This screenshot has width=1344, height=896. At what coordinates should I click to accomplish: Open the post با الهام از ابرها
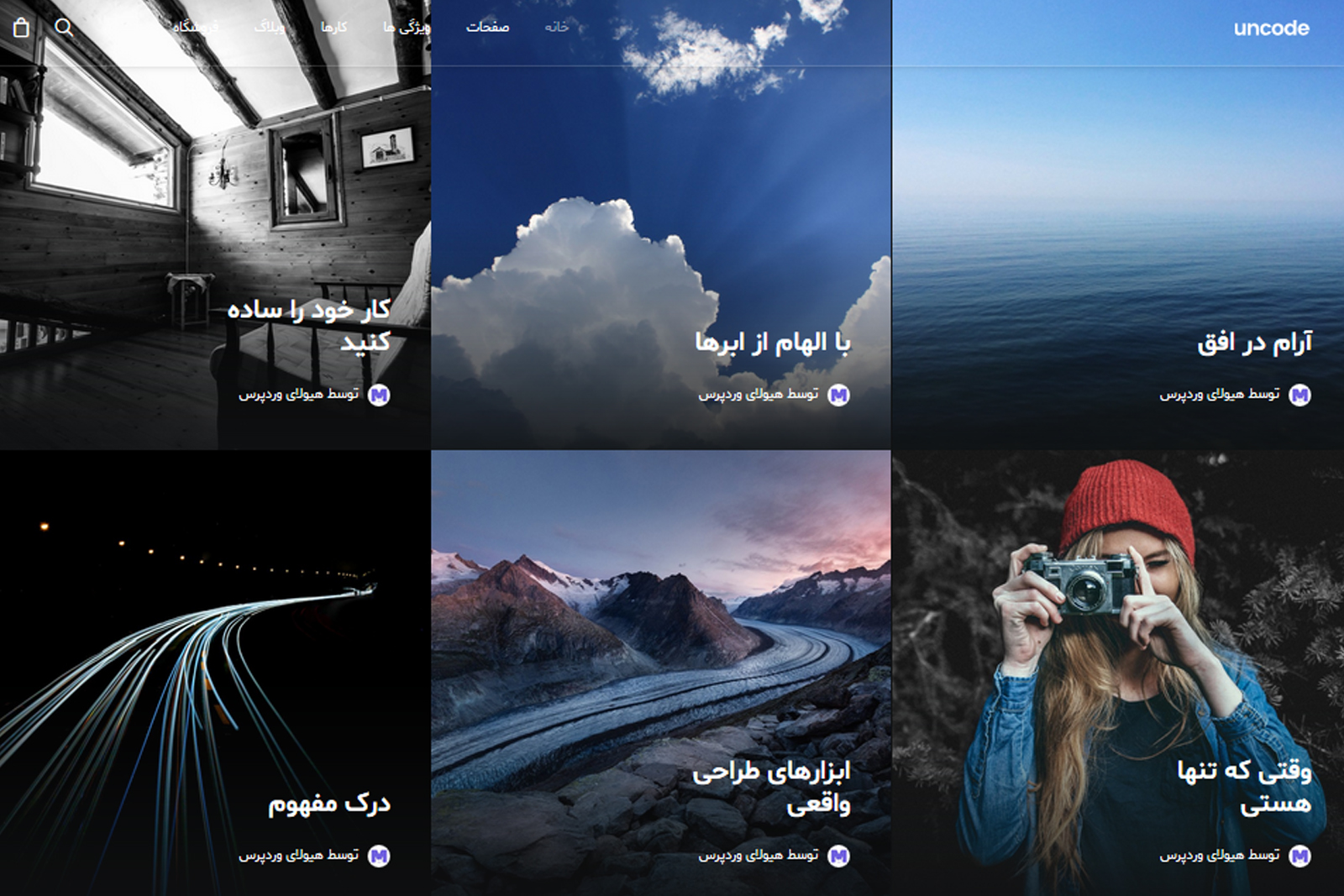click(772, 343)
